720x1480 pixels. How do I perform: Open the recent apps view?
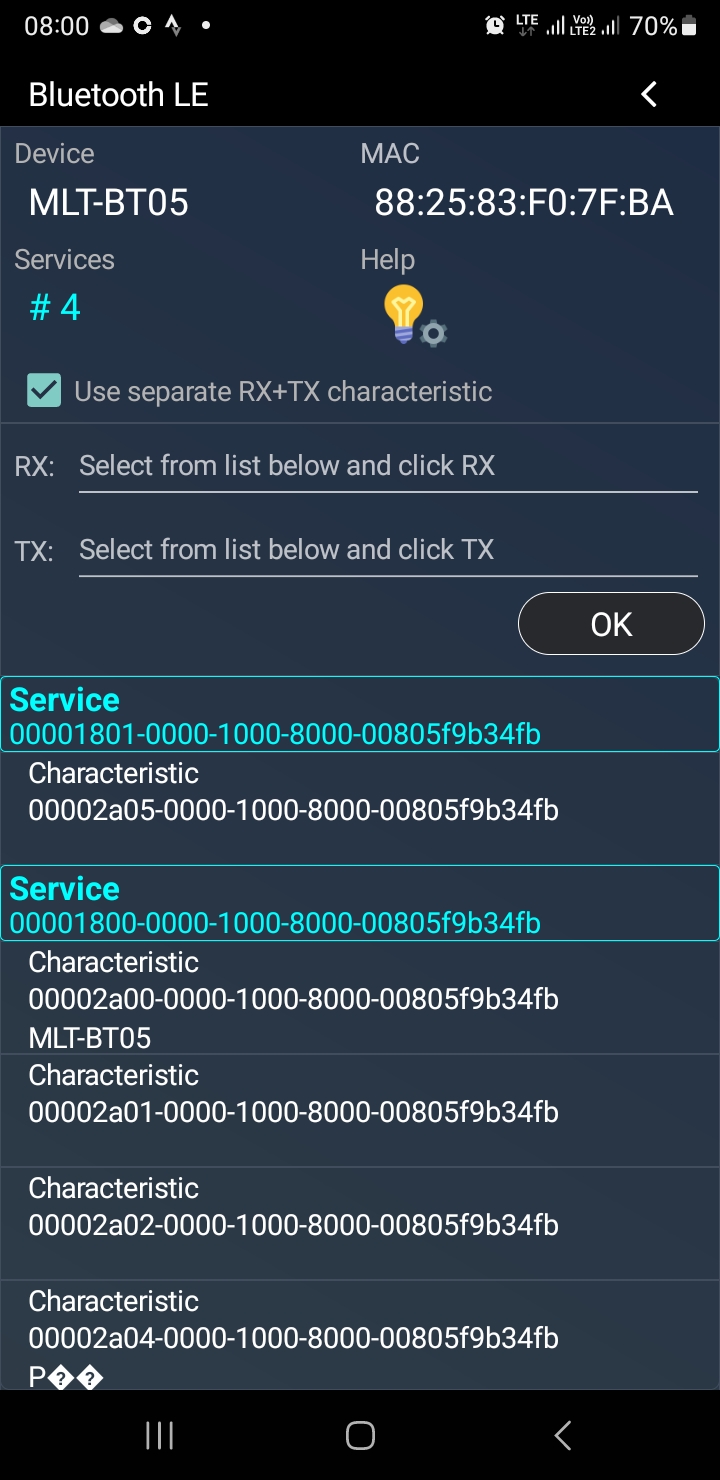click(x=159, y=1436)
